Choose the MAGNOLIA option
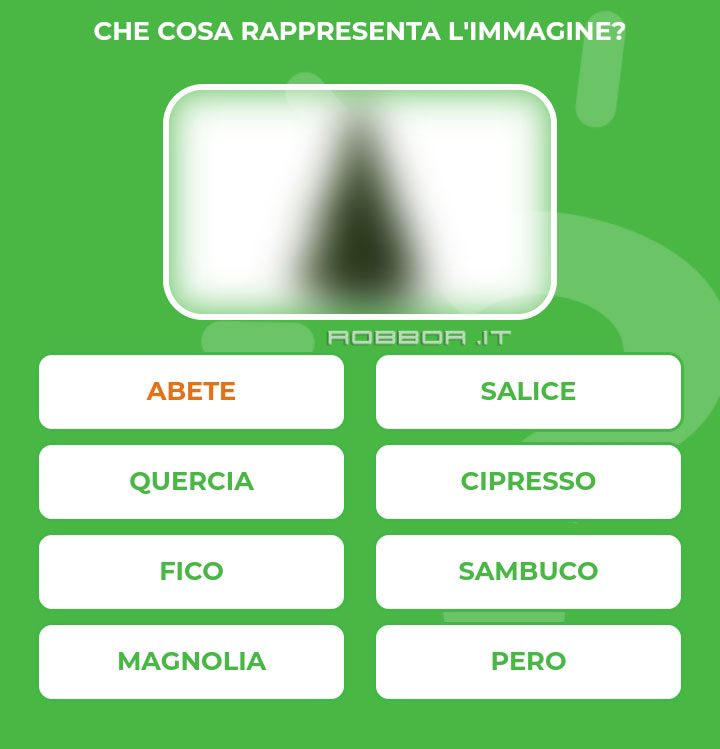The height and width of the screenshot is (749, 720). [191, 662]
